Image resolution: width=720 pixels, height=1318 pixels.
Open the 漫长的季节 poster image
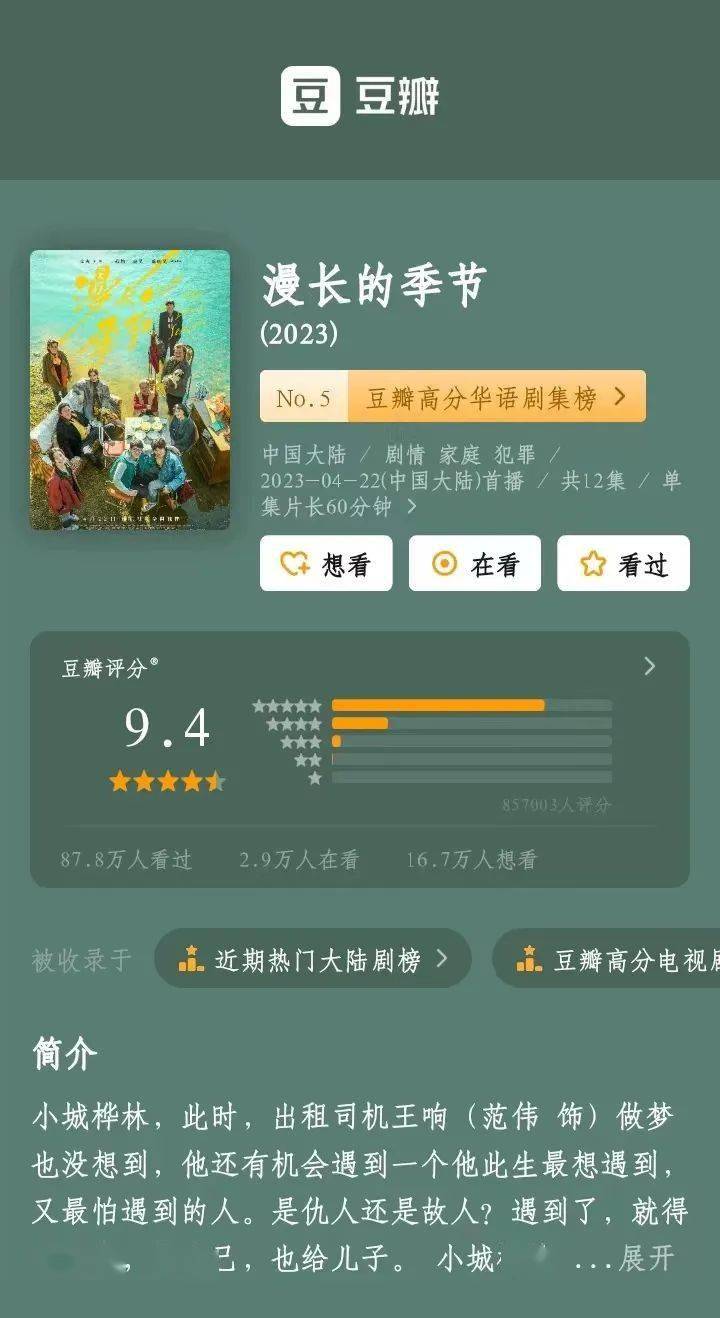click(x=130, y=390)
